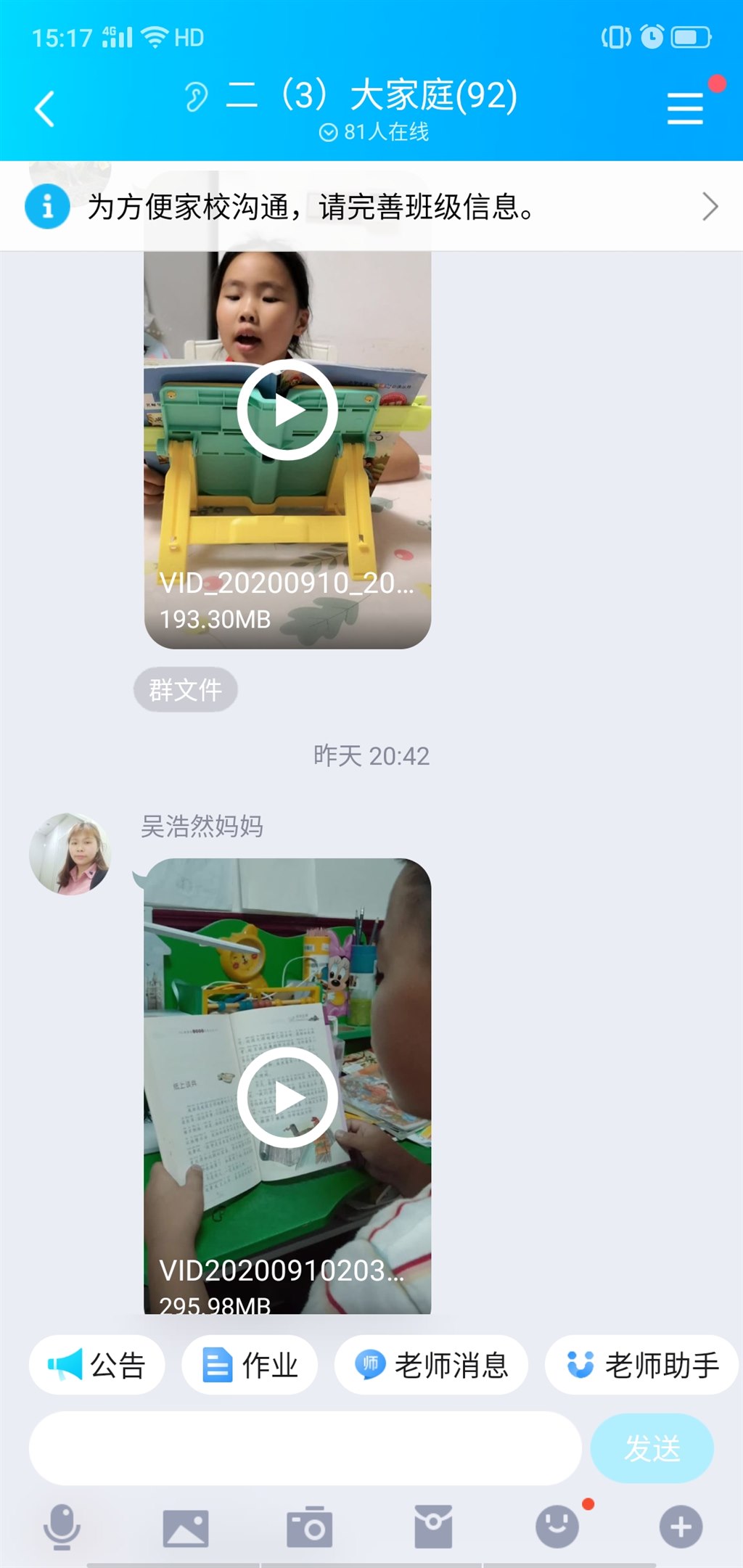Open the photo gallery picker
The width and height of the screenshot is (743, 1568).
coord(186,1527)
